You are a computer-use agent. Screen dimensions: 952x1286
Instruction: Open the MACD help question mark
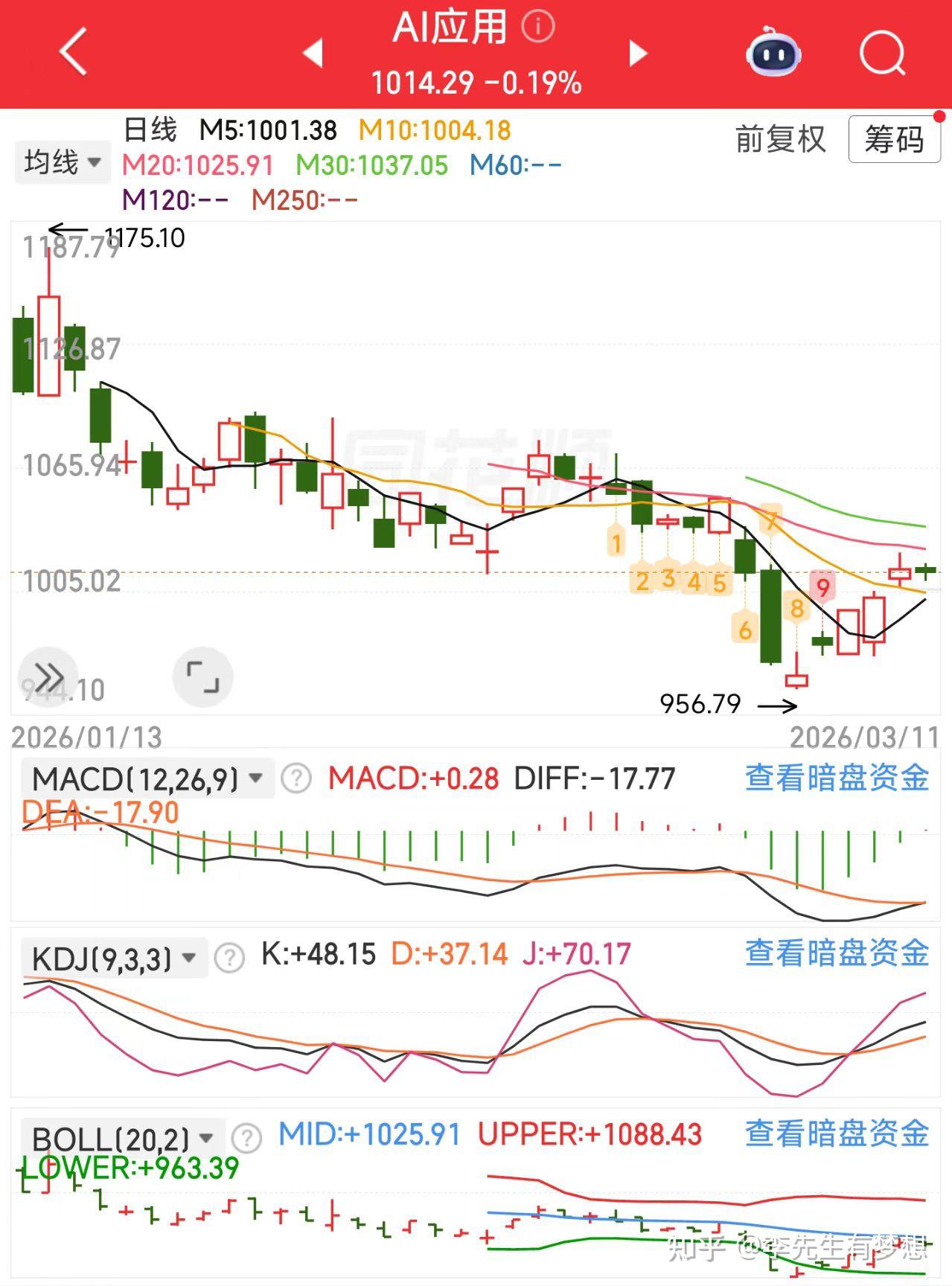(295, 778)
